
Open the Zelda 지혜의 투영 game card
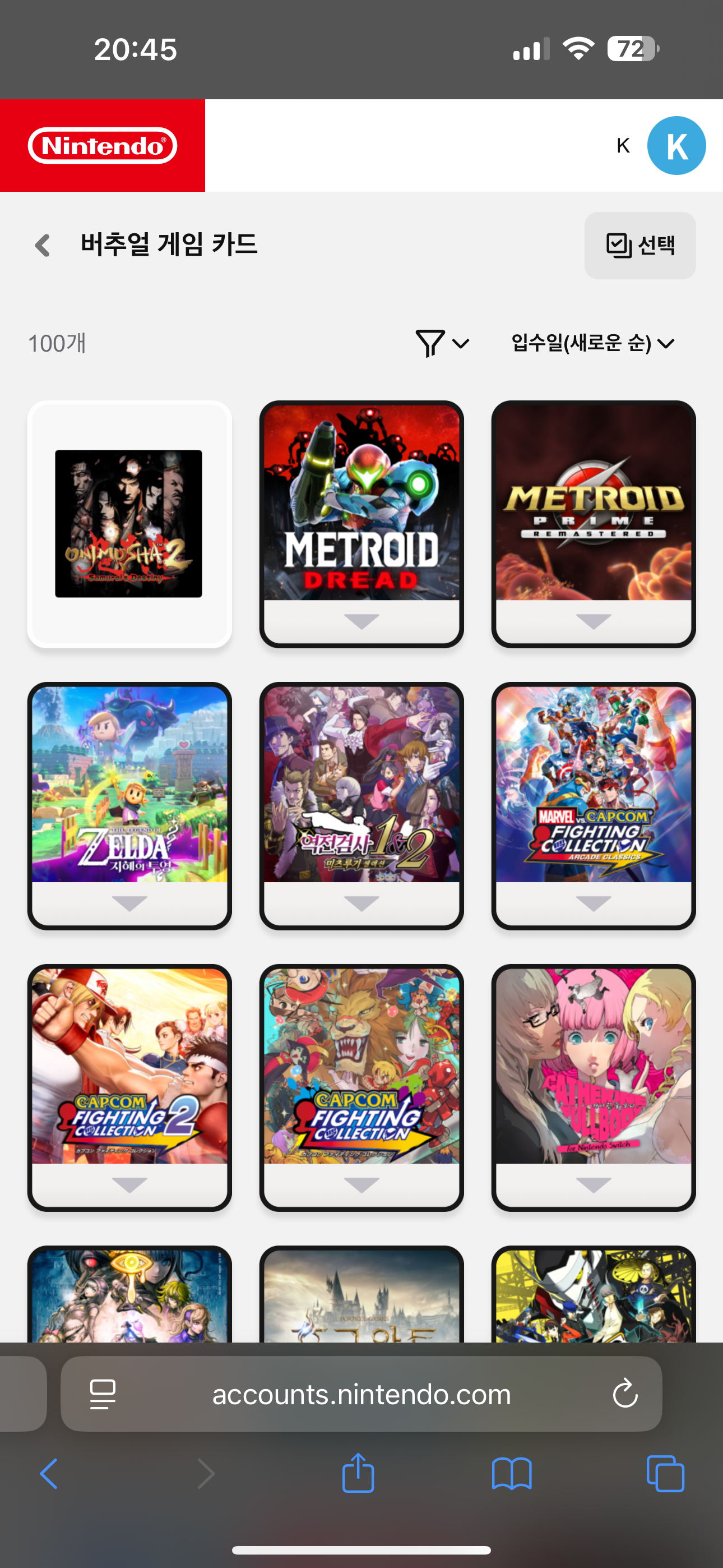129,805
